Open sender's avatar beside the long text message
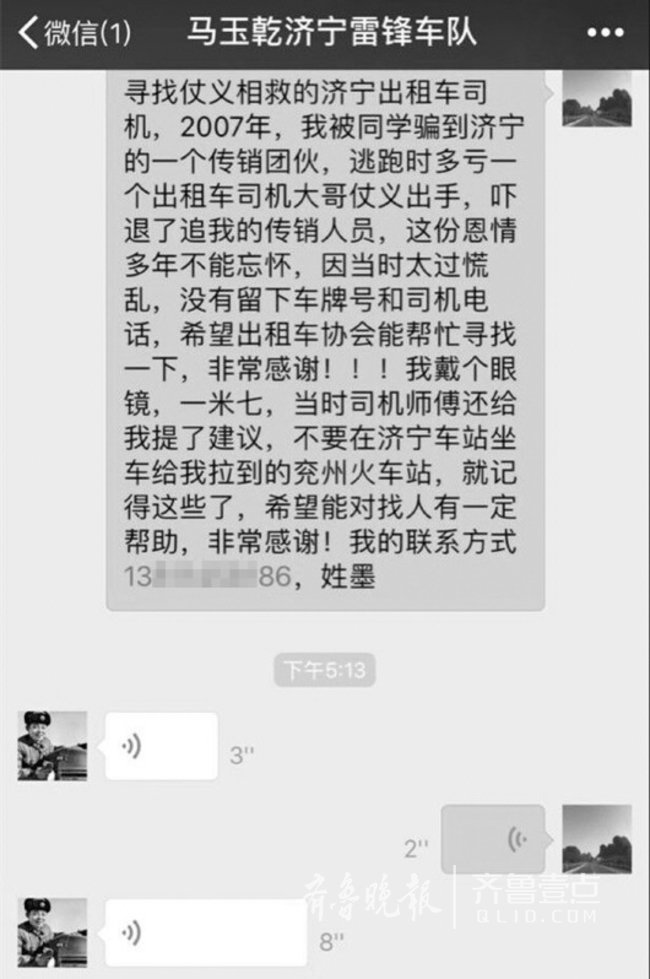650x979 pixels. click(596, 98)
